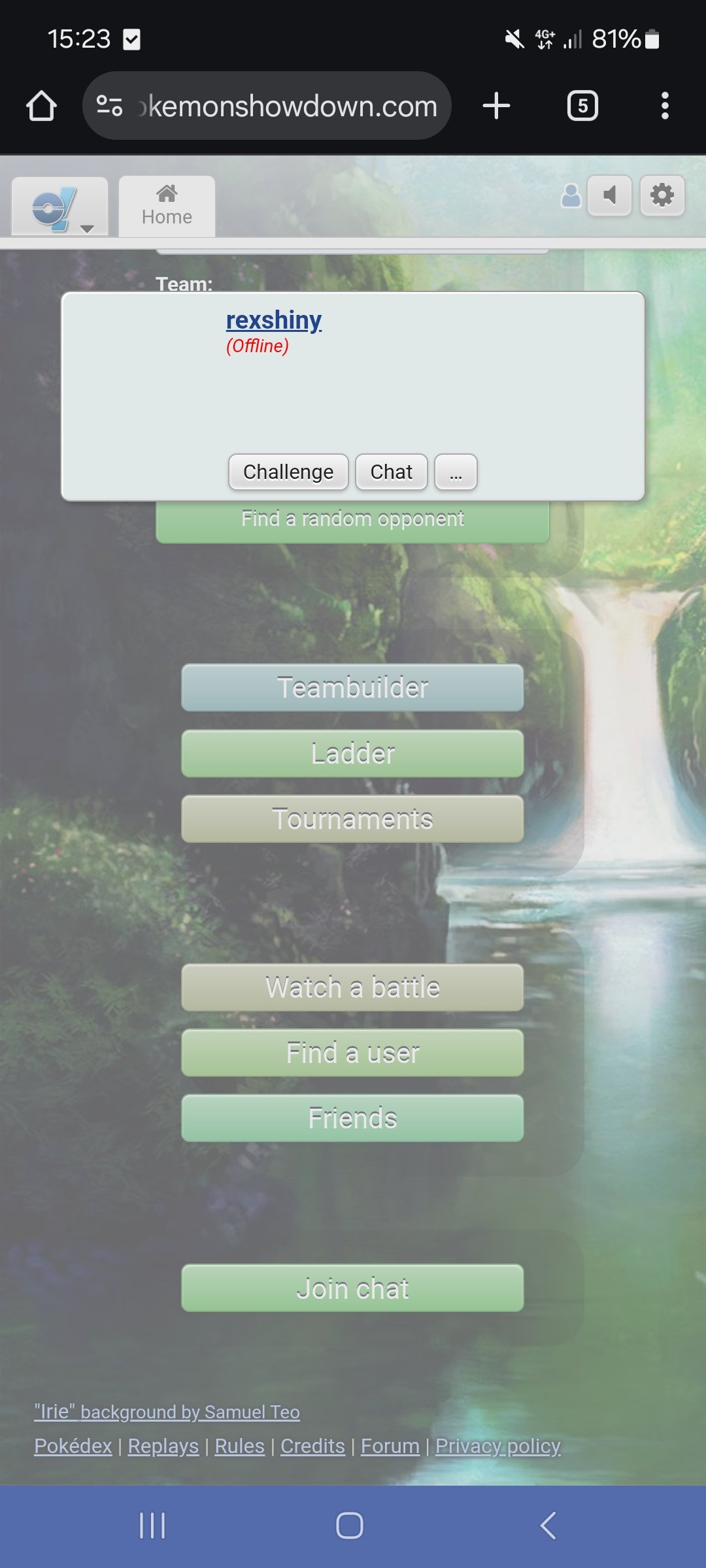This screenshot has height=1568, width=706.
Task: View the Ladder
Action: point(352,753)
